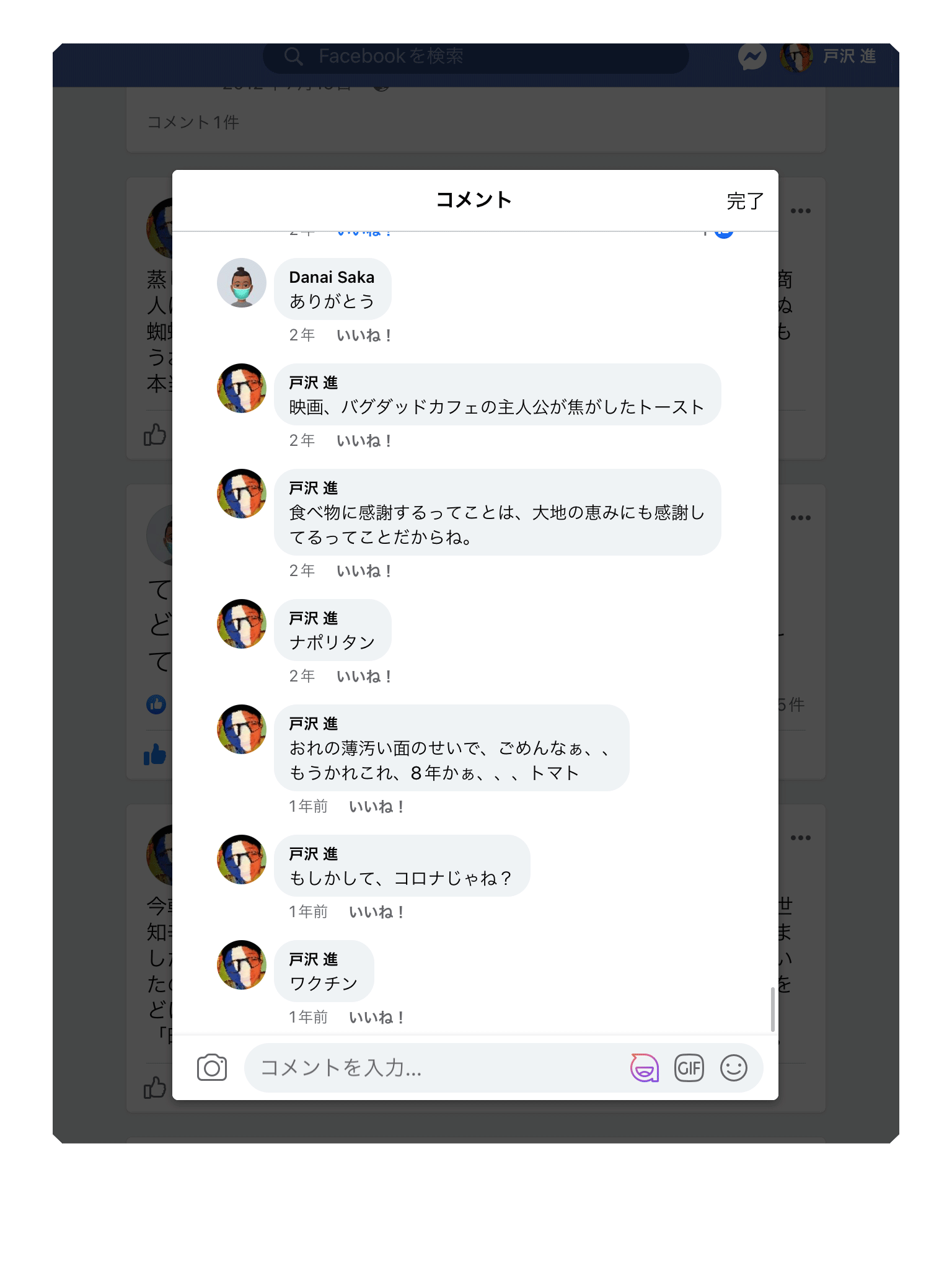Attach a photo with the camera icon
The image size is (952, 1270).
[212, 1068]
